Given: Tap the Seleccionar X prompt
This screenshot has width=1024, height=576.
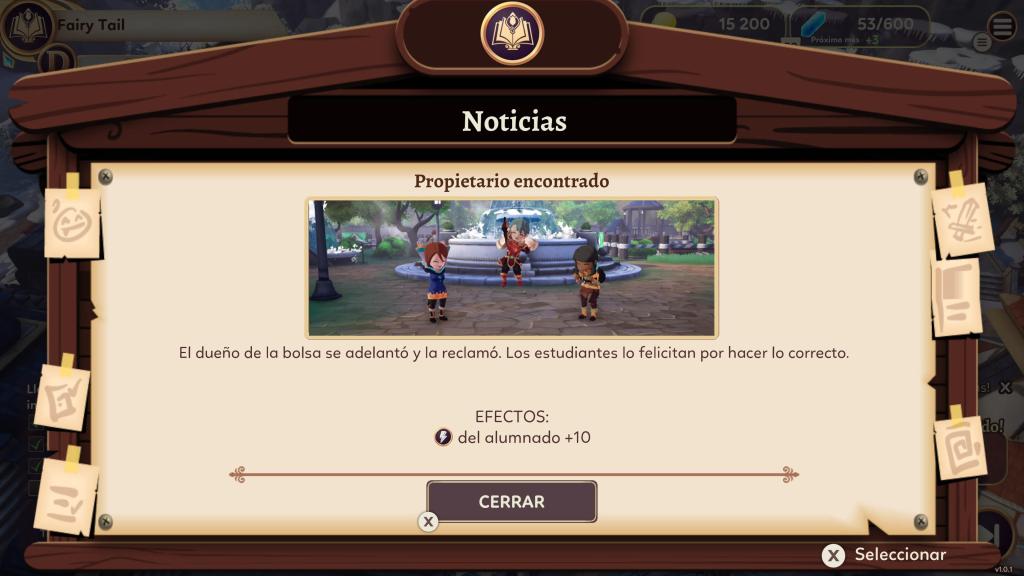Looking at the screenshot, I should [833, 555].
